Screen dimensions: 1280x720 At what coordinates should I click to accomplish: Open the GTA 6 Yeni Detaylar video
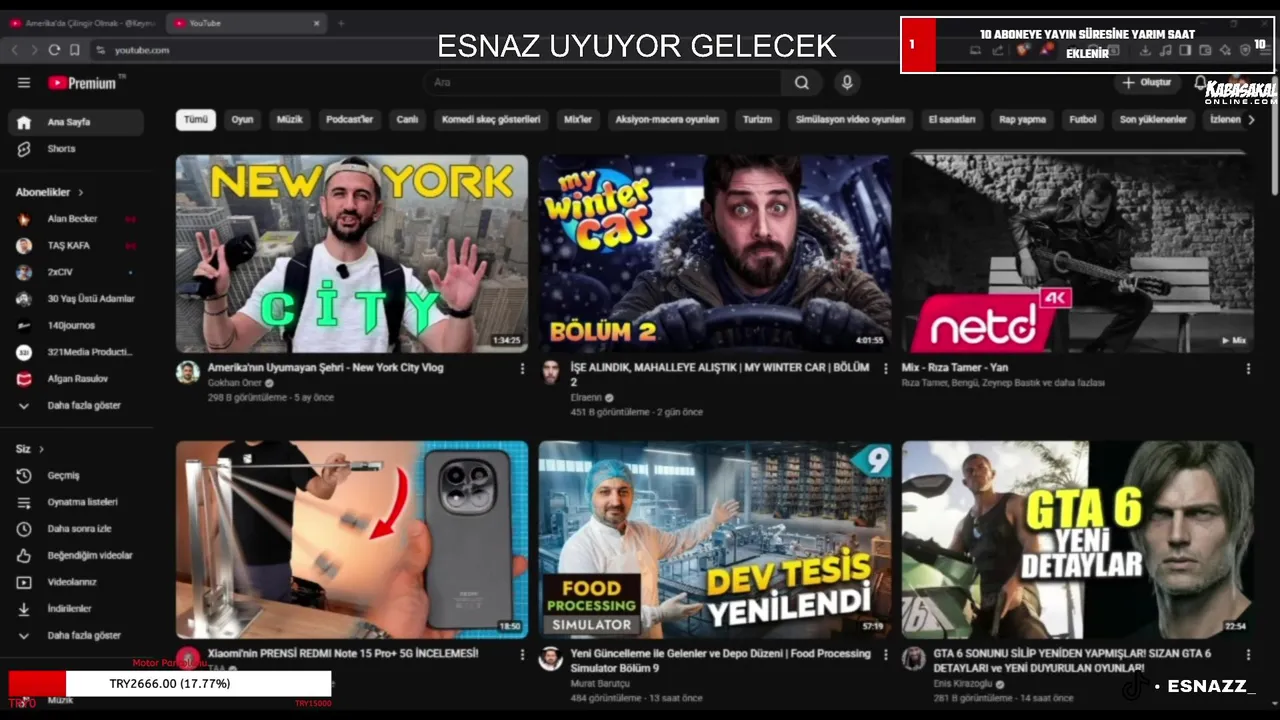[1077, 540]
